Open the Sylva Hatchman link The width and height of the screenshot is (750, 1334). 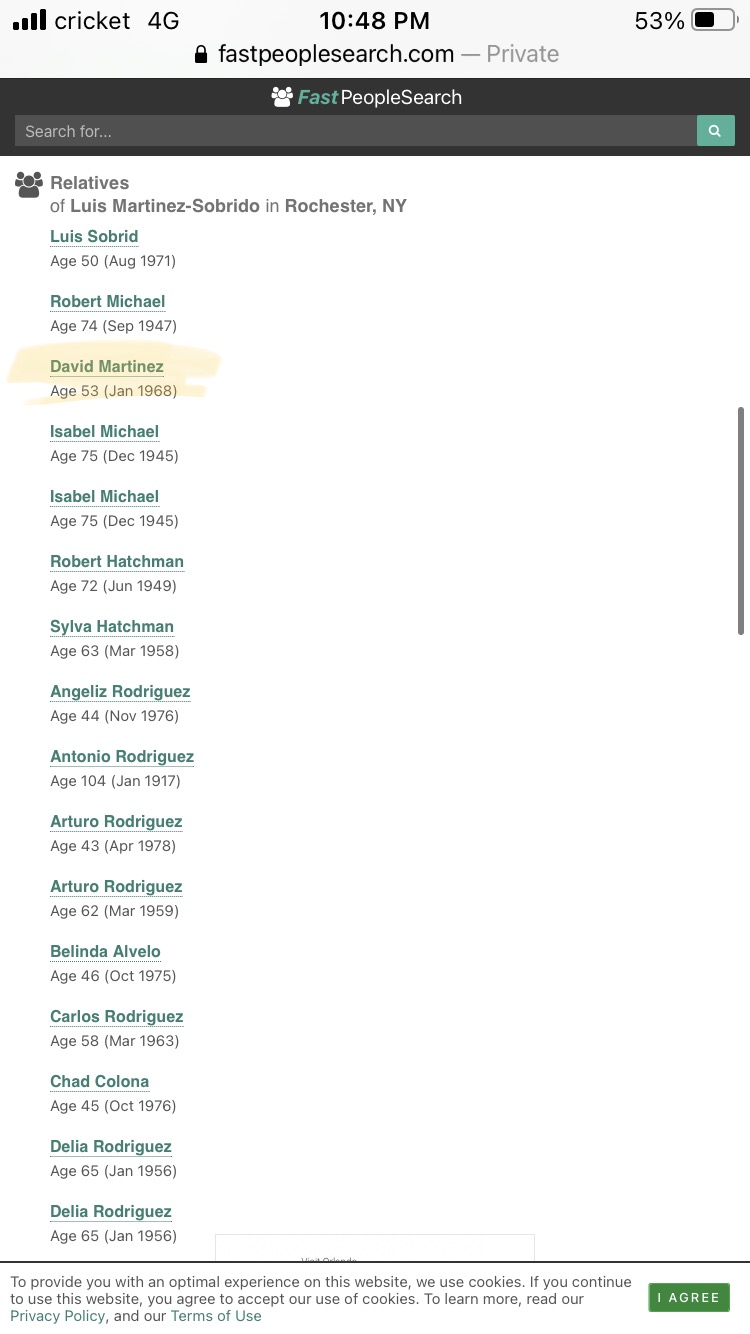pyautogui.click(x=112, y=626)
